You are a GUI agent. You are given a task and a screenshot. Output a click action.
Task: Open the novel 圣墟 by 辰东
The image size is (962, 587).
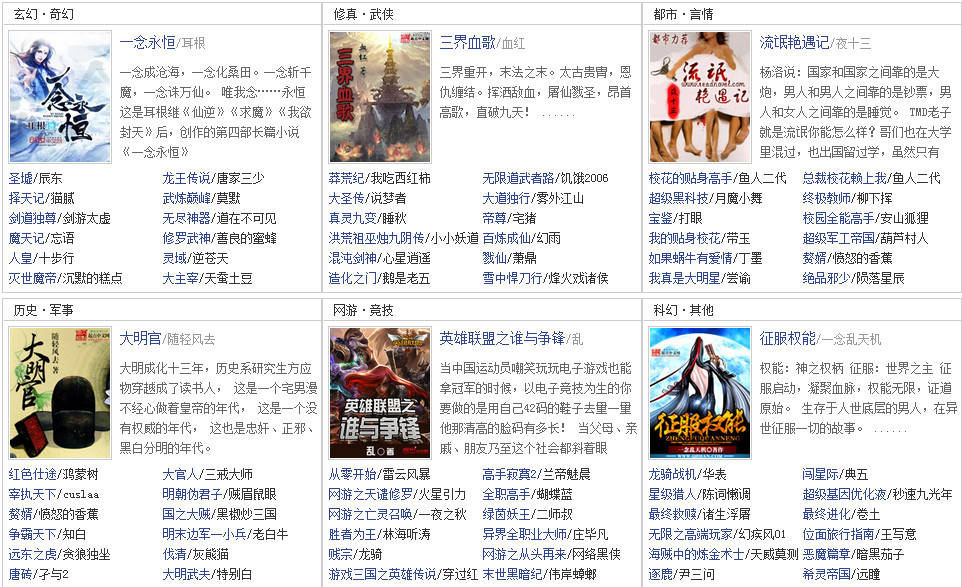coord(21,178)
